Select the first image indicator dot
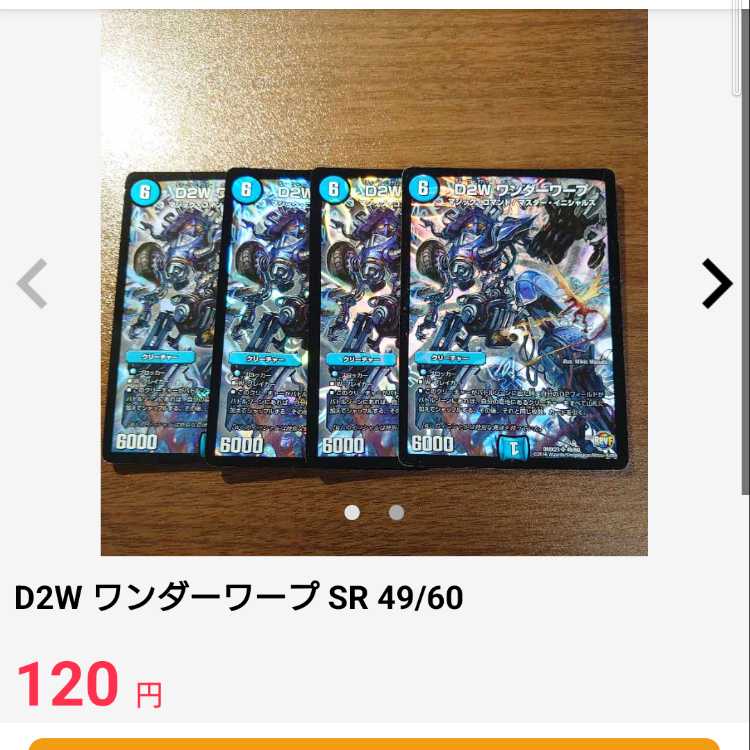Screen dimensions: 750x750 click(x=352, y=512)
